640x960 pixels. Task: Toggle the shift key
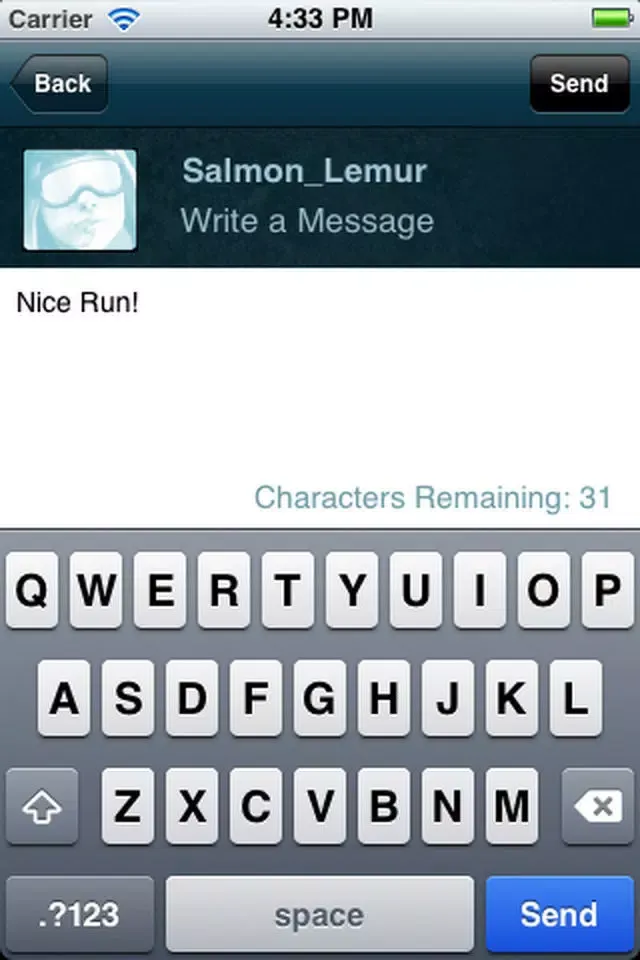42,806
